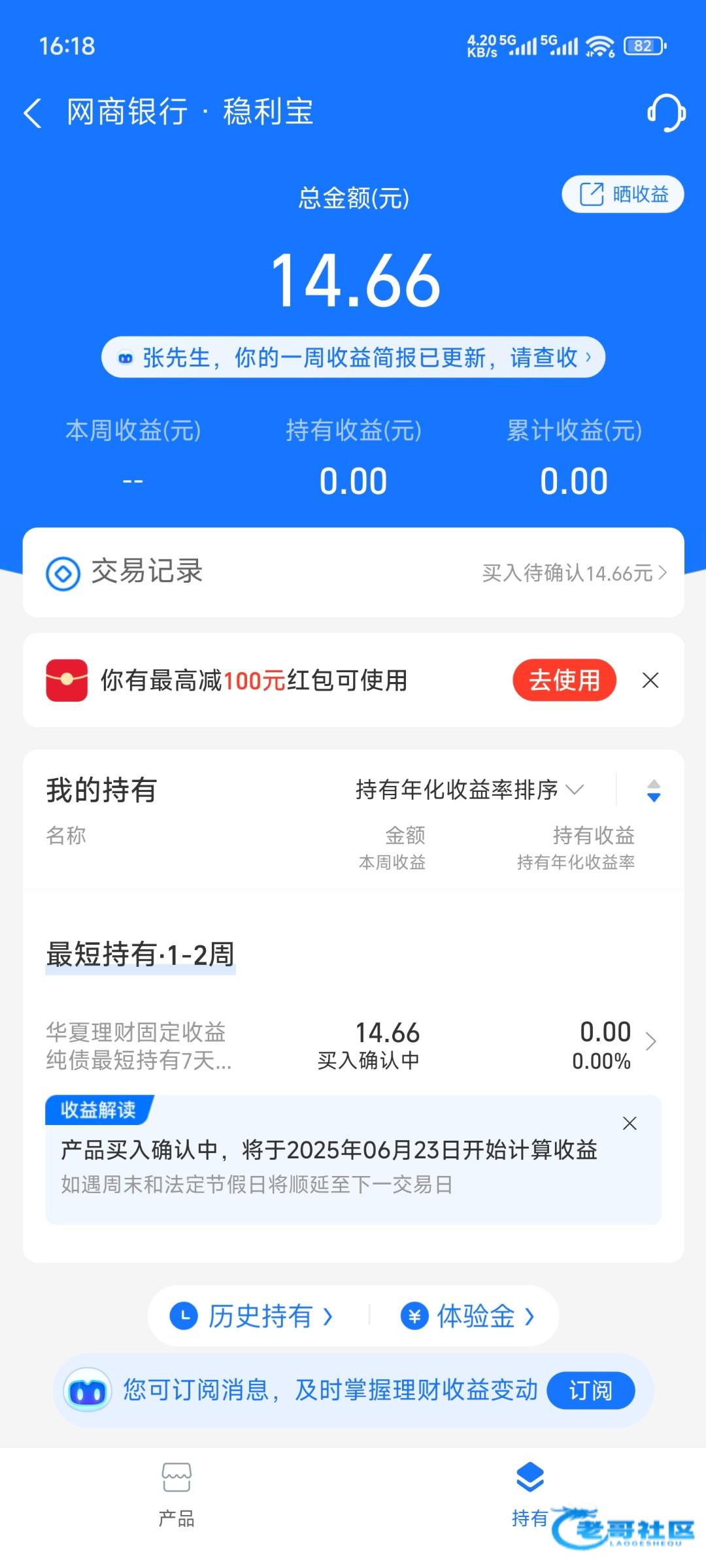Dismiss the red packet banner
This screenshot has height=1568, width=706.
tap(650, 680)
